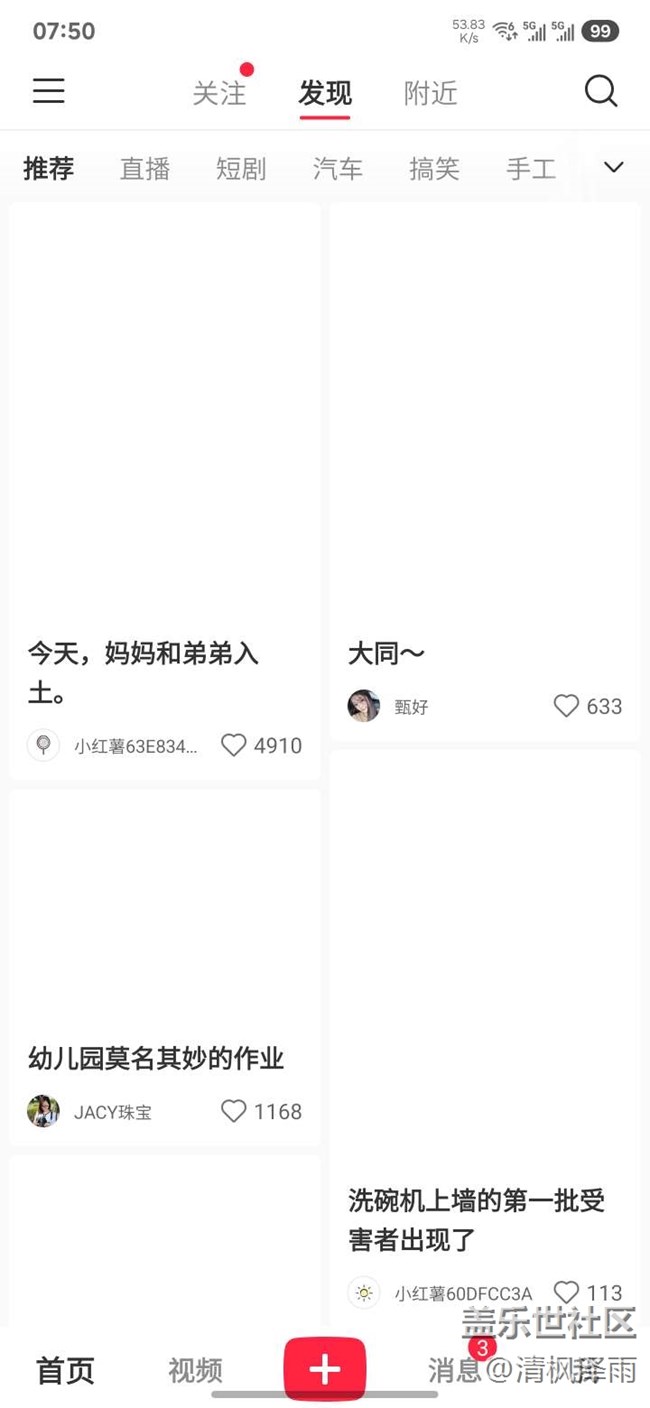
Task: Expand the category list chevron
Action: point(614,167)
